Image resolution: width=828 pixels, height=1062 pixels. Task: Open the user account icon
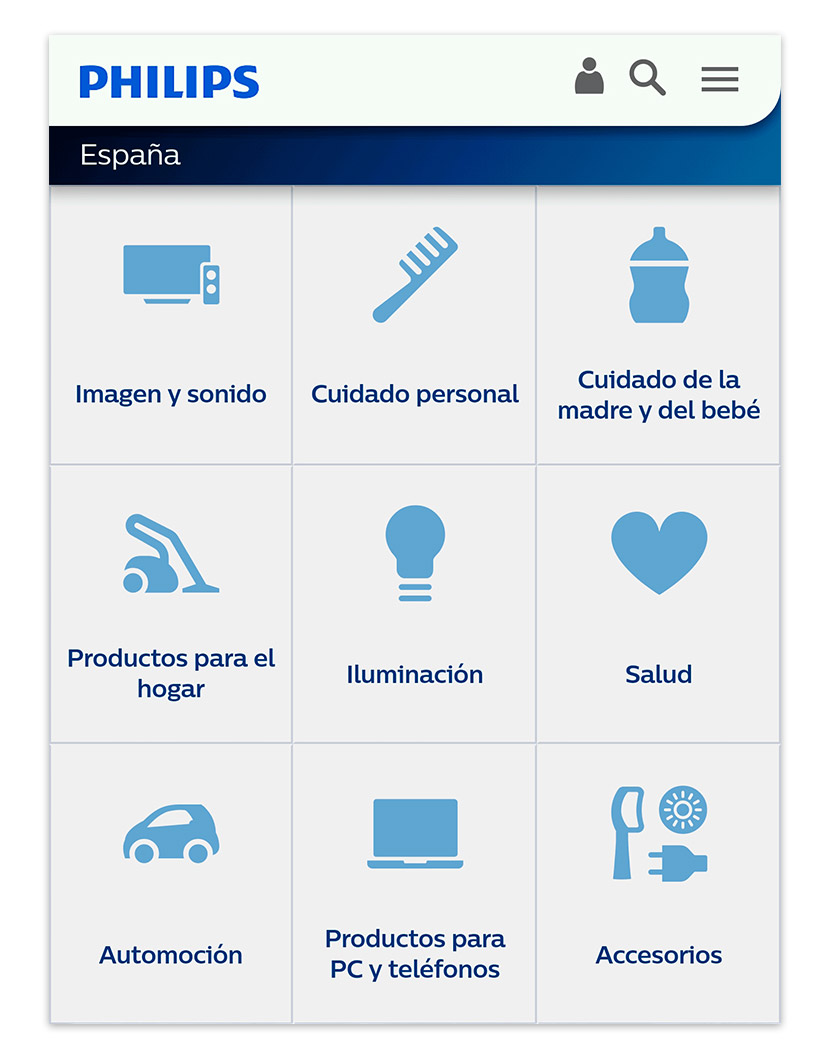pyautogui.click(x=589, y=77)
